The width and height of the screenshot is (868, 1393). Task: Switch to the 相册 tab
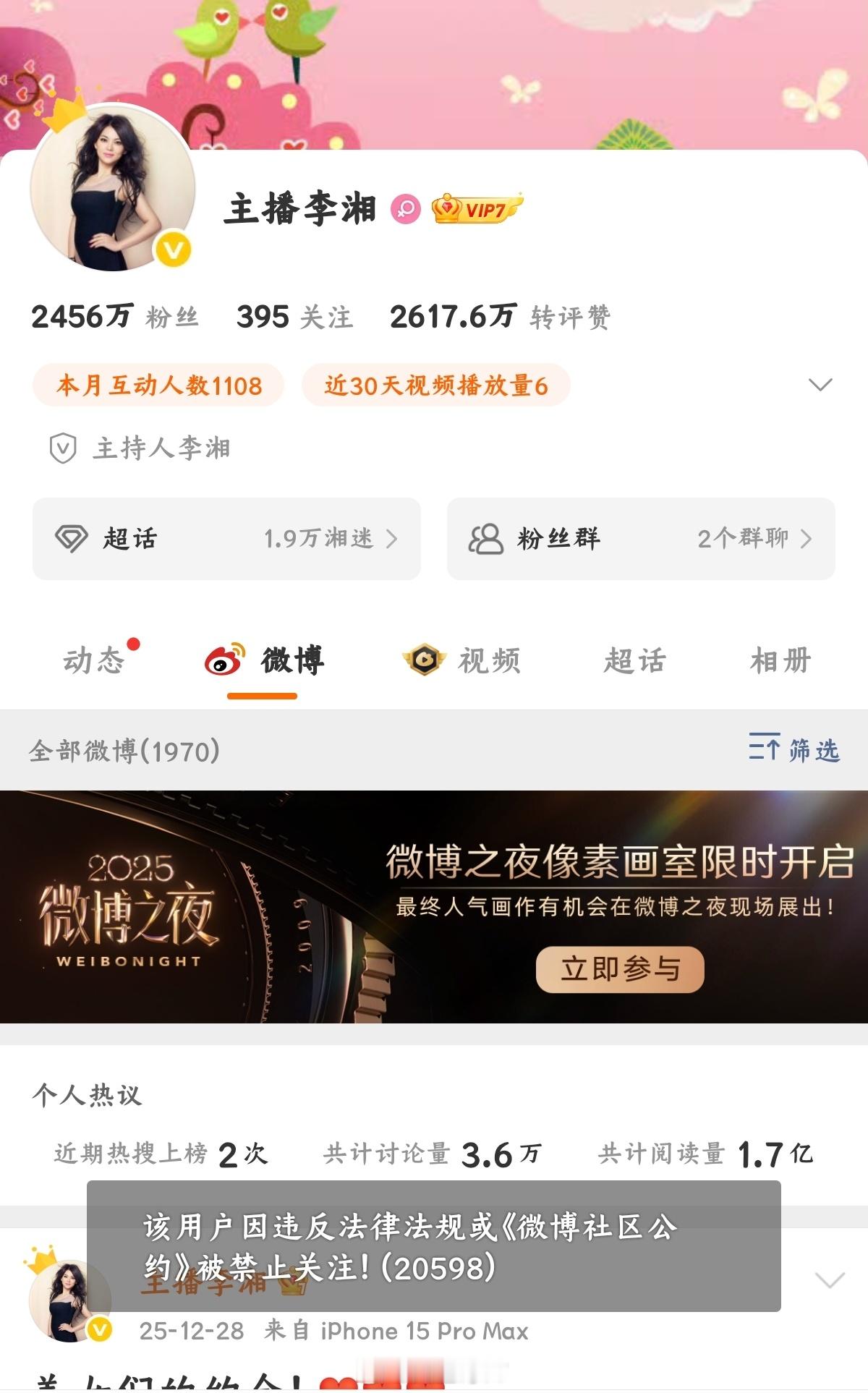780,660
